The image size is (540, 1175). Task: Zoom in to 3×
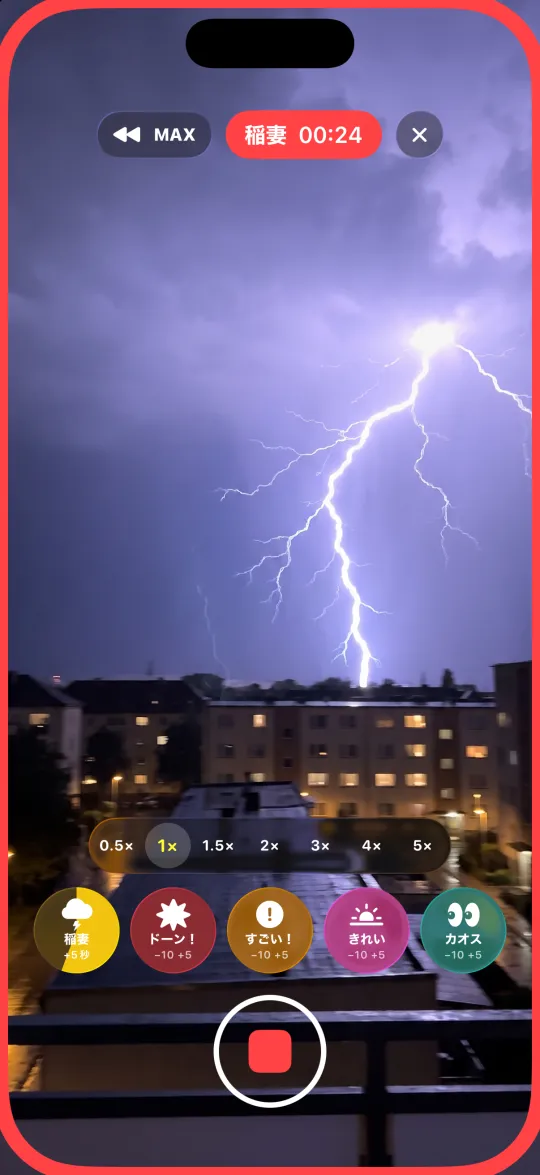tap(321, 845)
